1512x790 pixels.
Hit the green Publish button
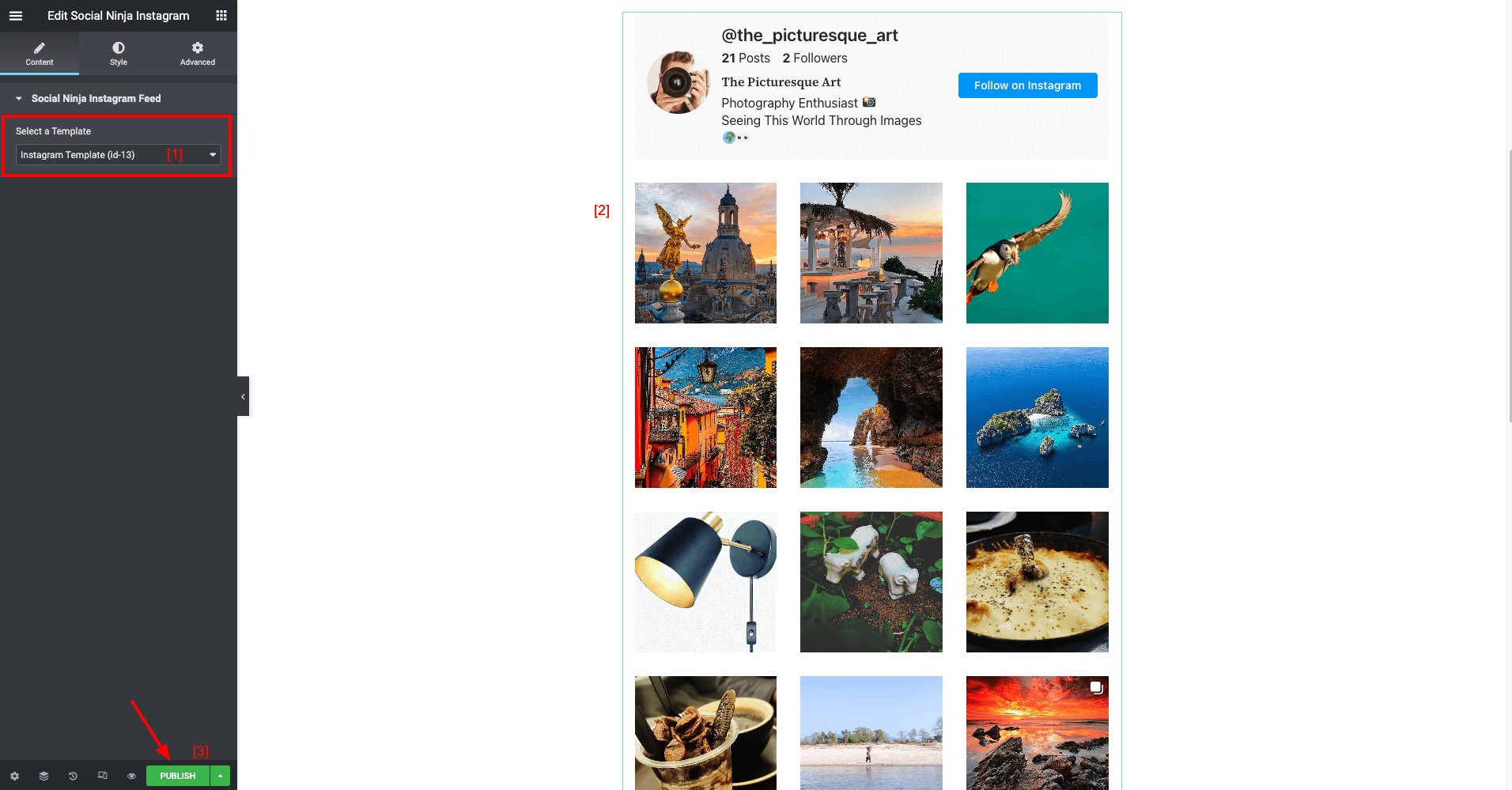coord(177,776)
